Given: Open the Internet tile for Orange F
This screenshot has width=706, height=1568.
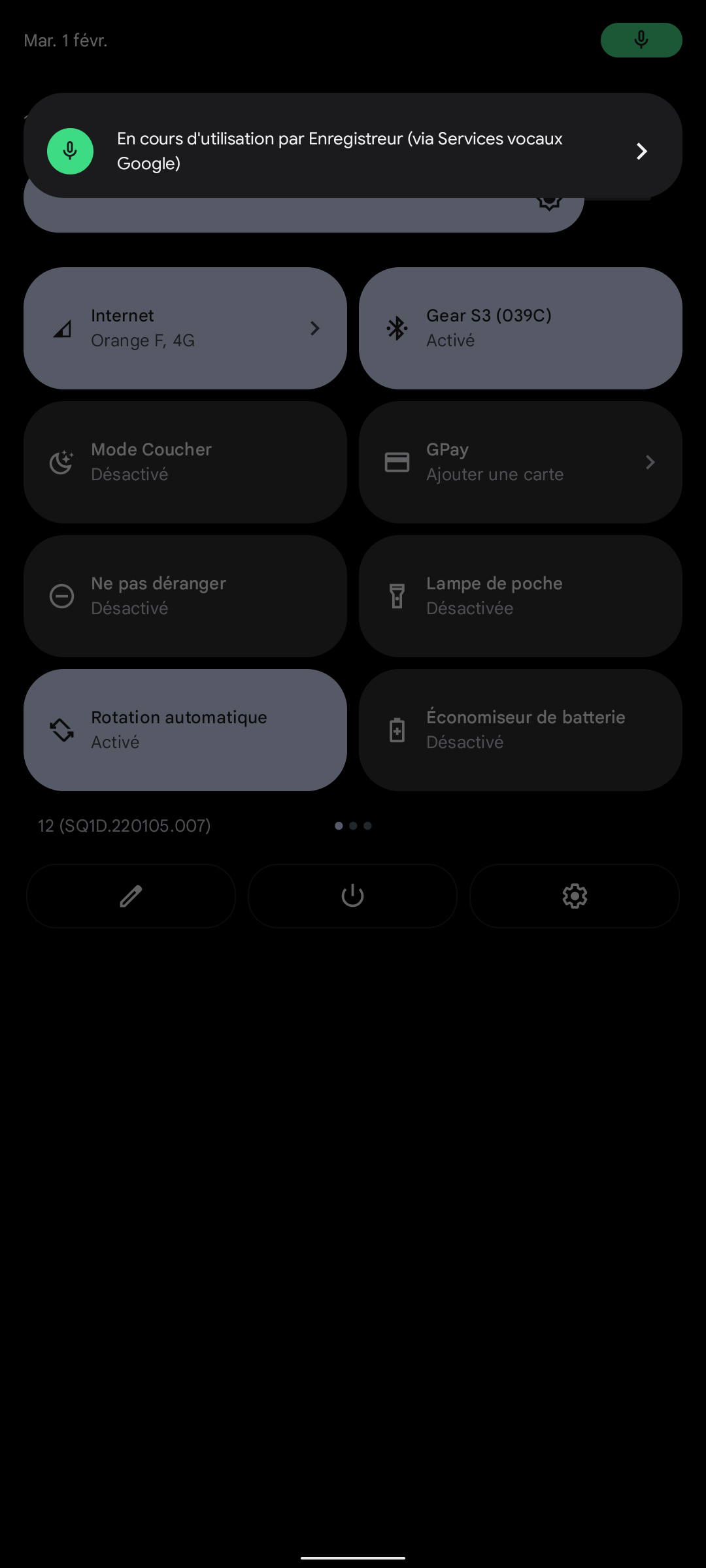Looking at the screenshot, I should pos(185,328).
